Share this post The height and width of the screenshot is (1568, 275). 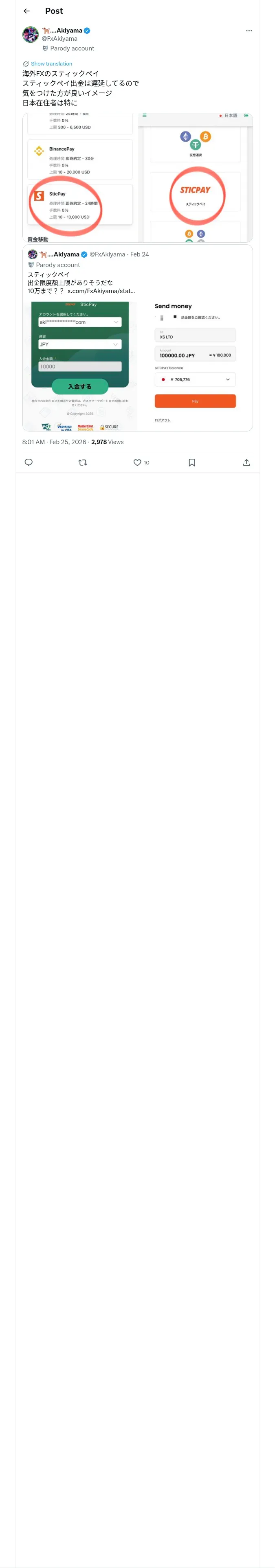(x=246, y=462)
